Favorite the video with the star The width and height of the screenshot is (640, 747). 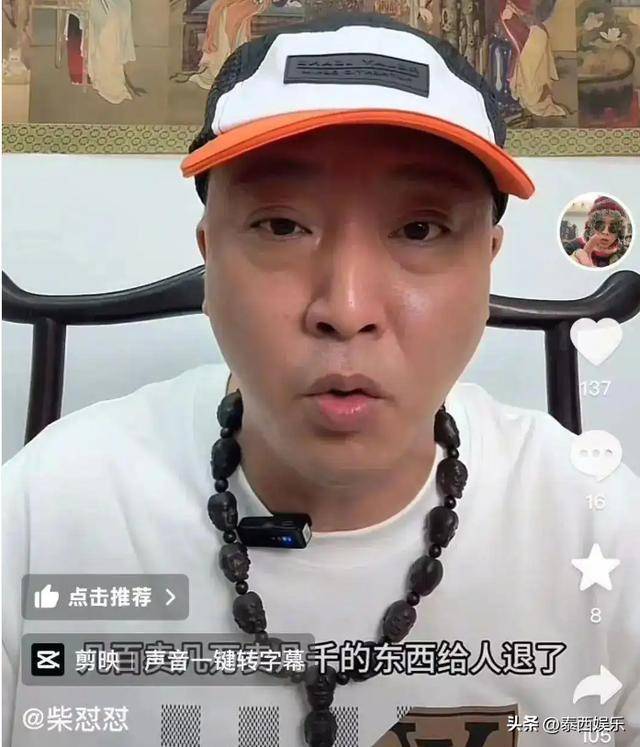point(595,568)
